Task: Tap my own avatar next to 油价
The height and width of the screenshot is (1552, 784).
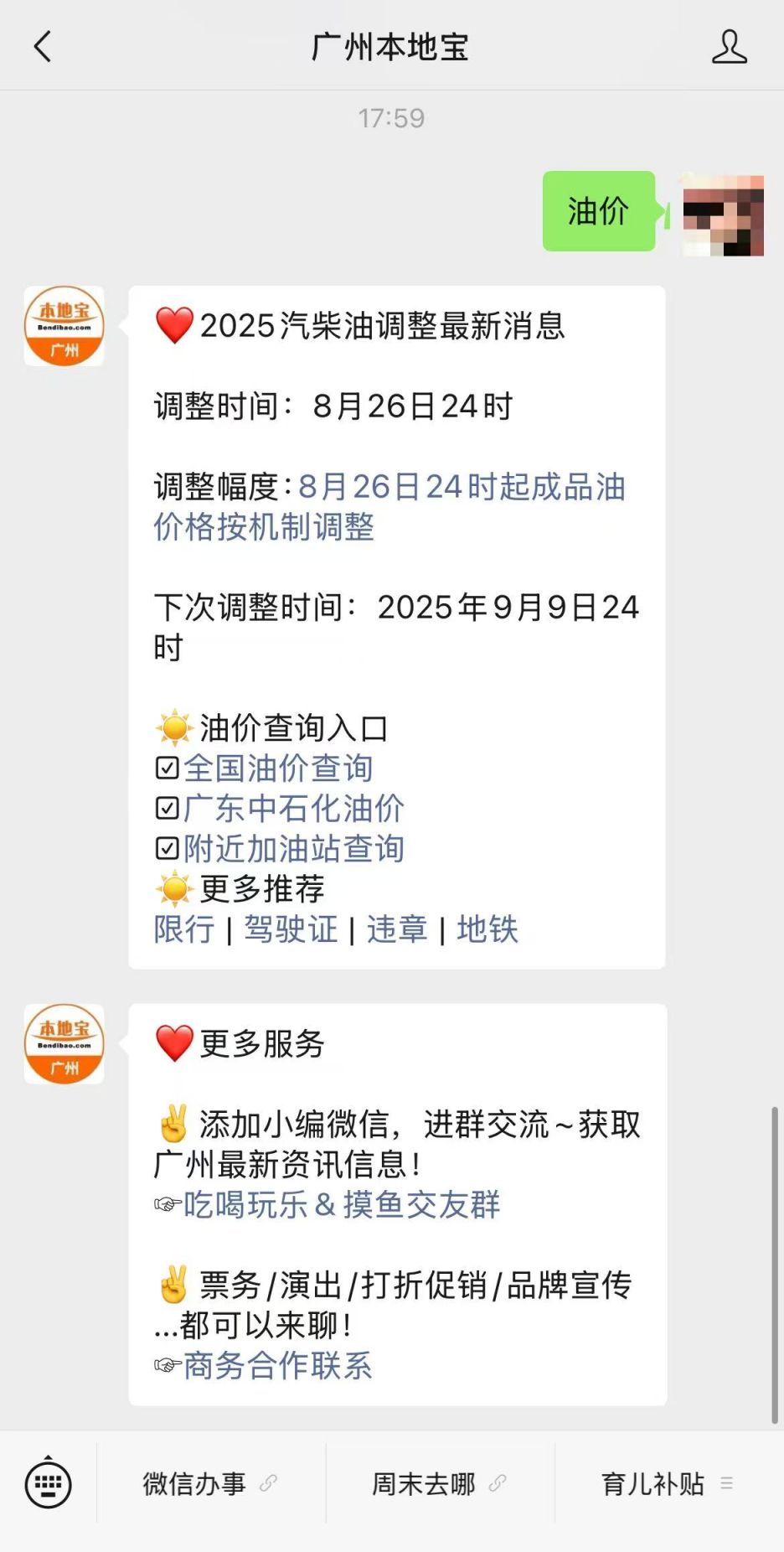Action: coord(723,215)
